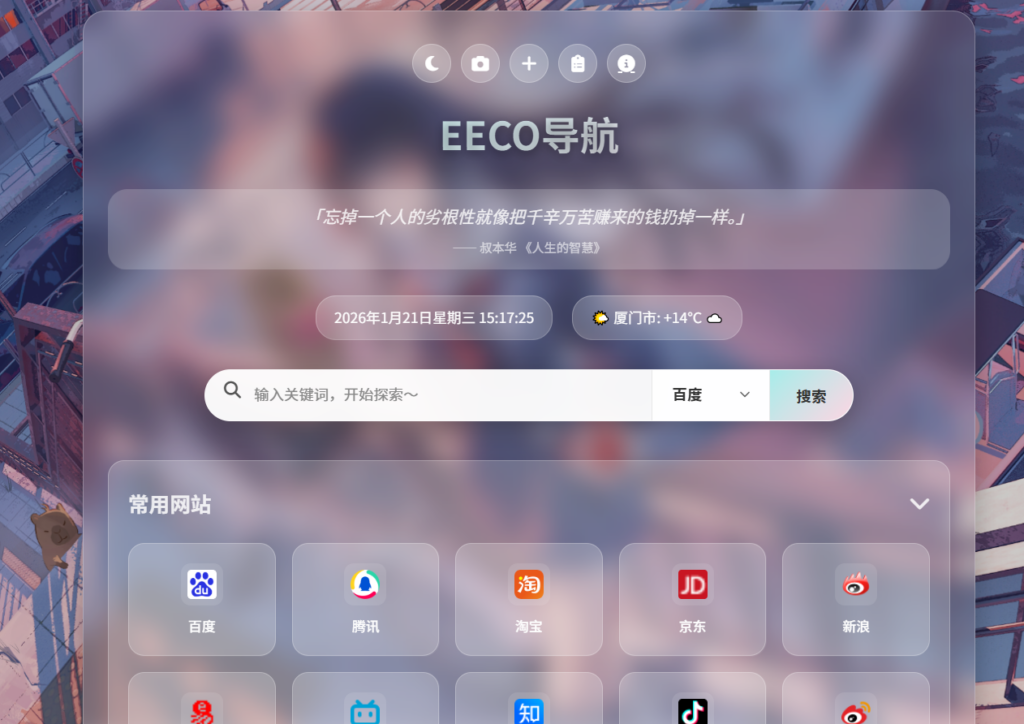Open the 淘宝 site card
Viewport: 1024px width, 724px height.
pos(529,599)
